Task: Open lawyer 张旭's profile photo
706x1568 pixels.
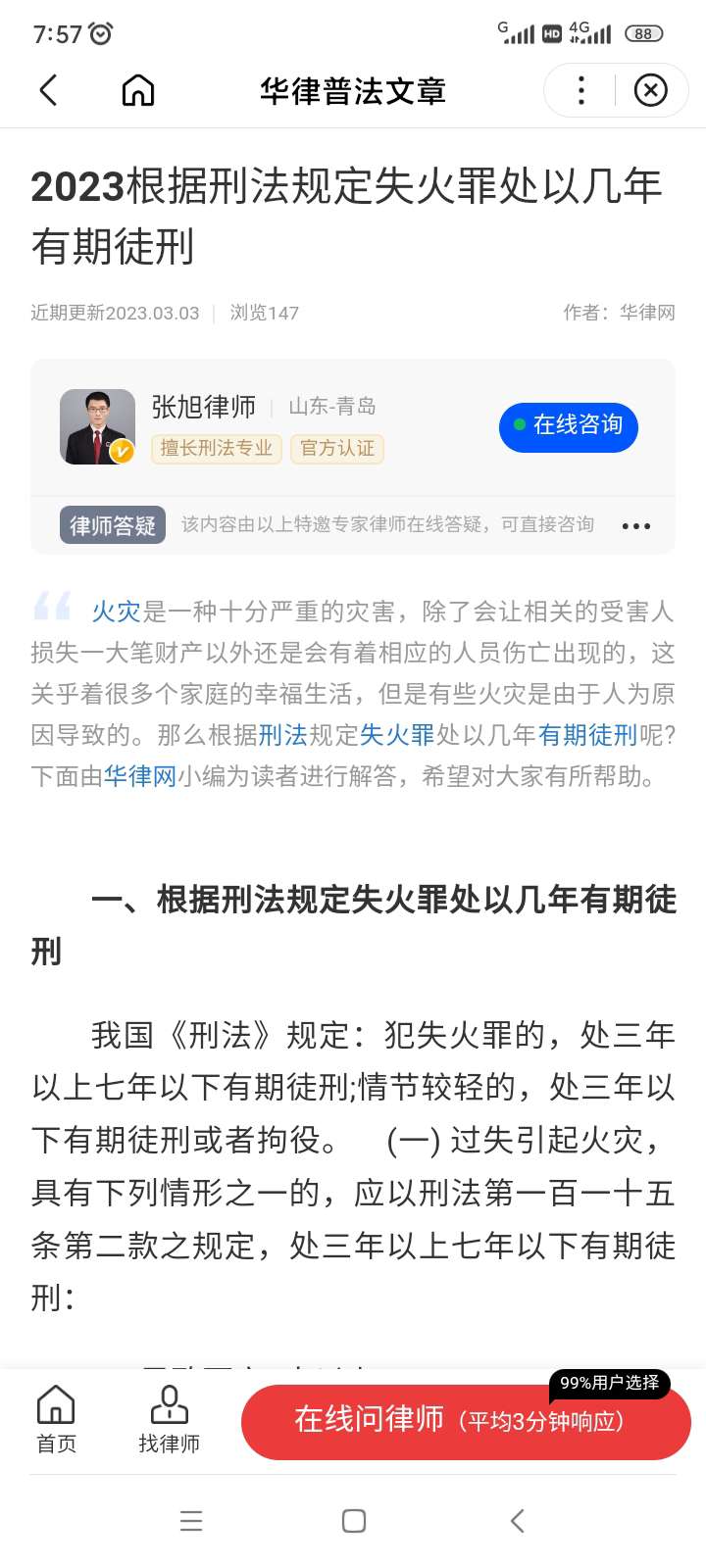Action: [97, 426]
